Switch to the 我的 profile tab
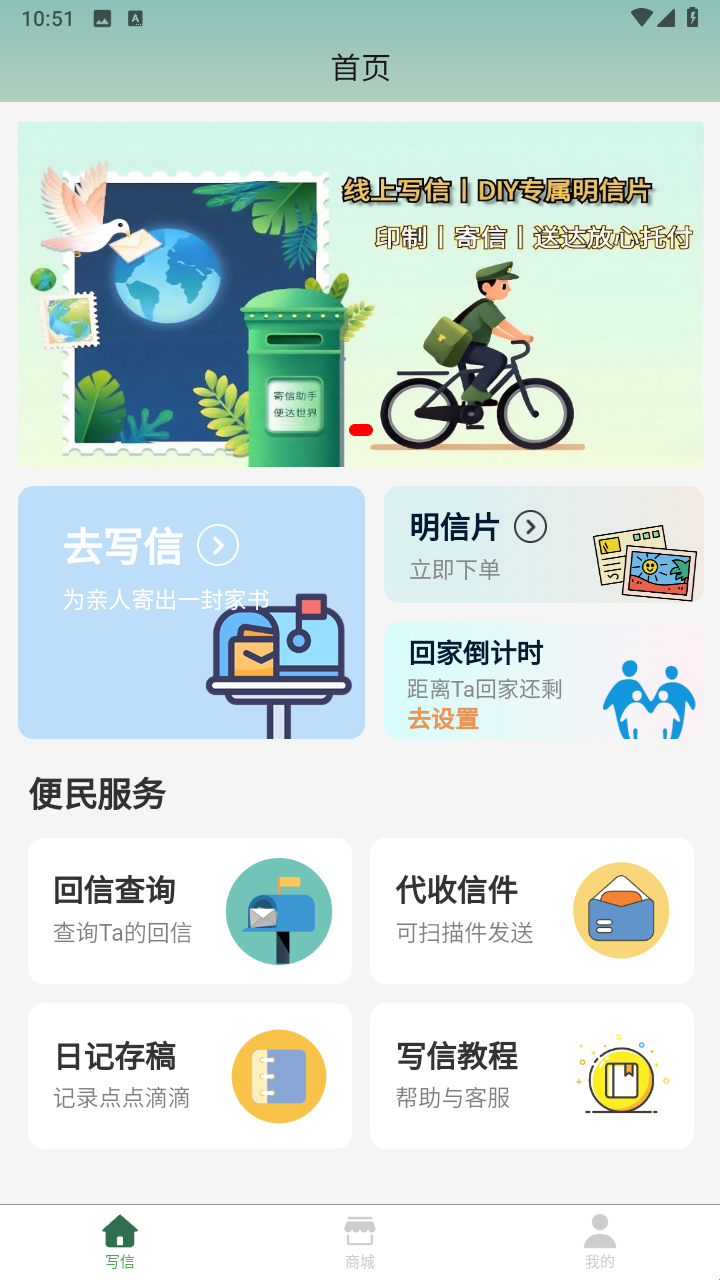The image size is (720, 1280). [599, 1242]
